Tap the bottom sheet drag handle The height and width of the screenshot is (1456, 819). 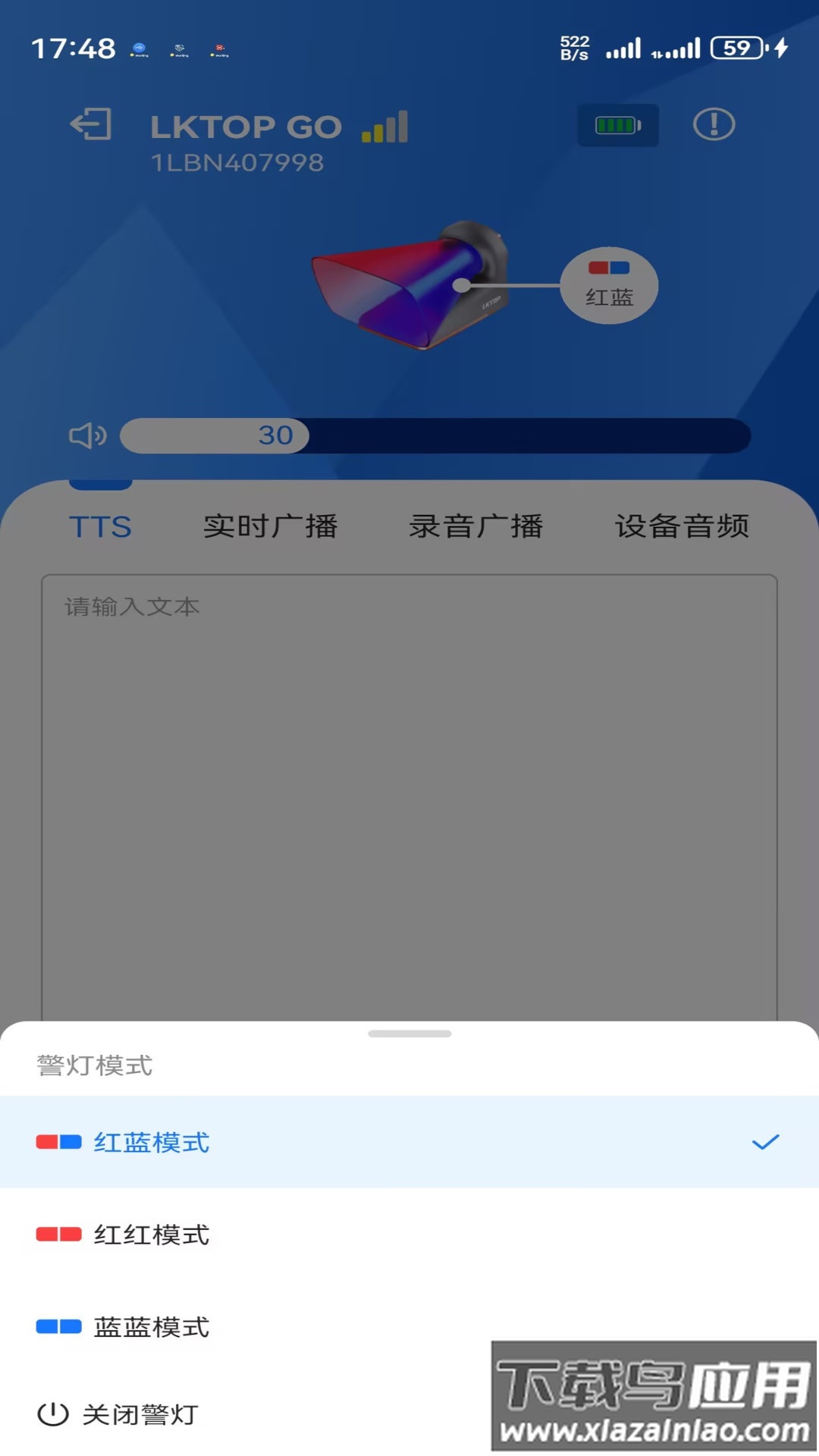(409, 1034)
